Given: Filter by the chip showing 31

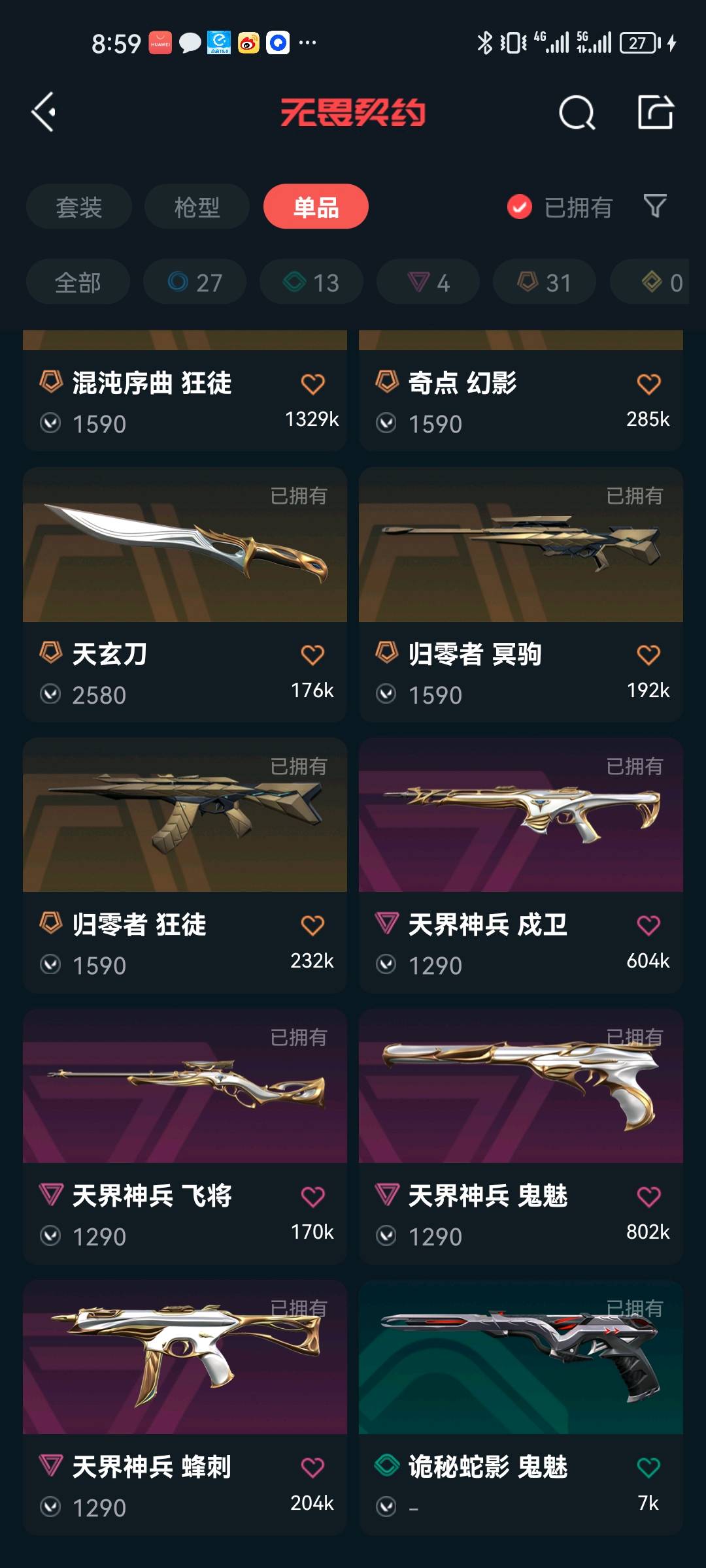Looking at the screenshot, I should click(545, 282).
